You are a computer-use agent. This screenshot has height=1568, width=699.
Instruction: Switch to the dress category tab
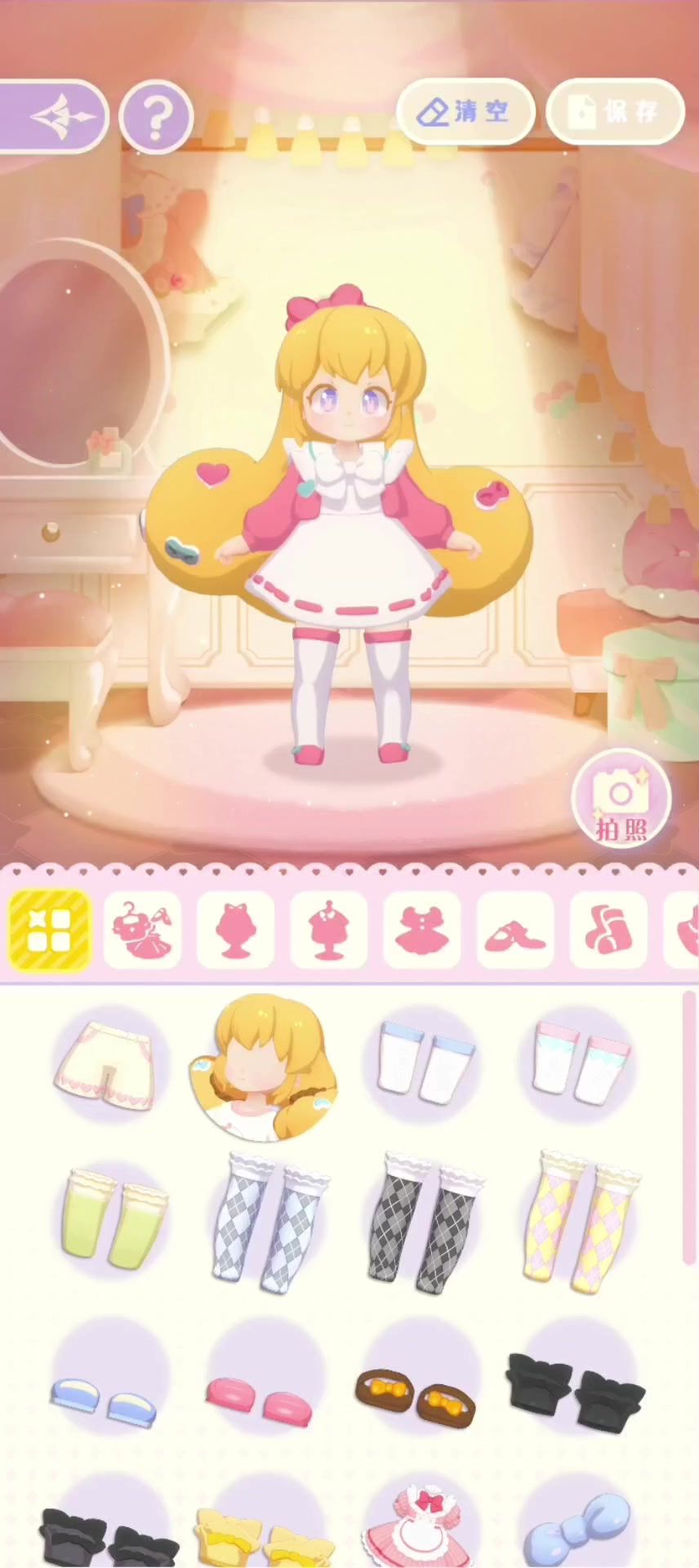(422, 930)
